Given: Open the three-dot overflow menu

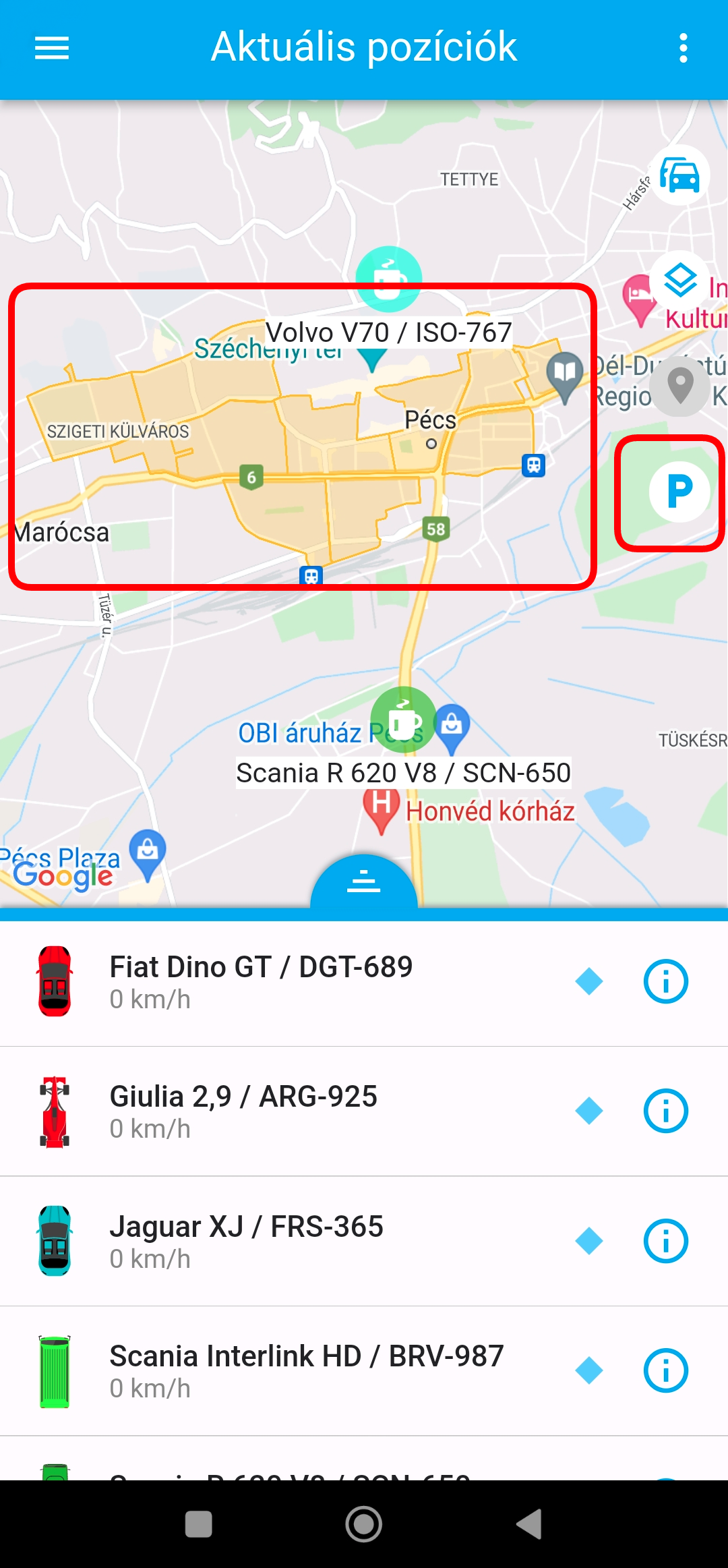Looking at the screenshot, I should [683, 48].
